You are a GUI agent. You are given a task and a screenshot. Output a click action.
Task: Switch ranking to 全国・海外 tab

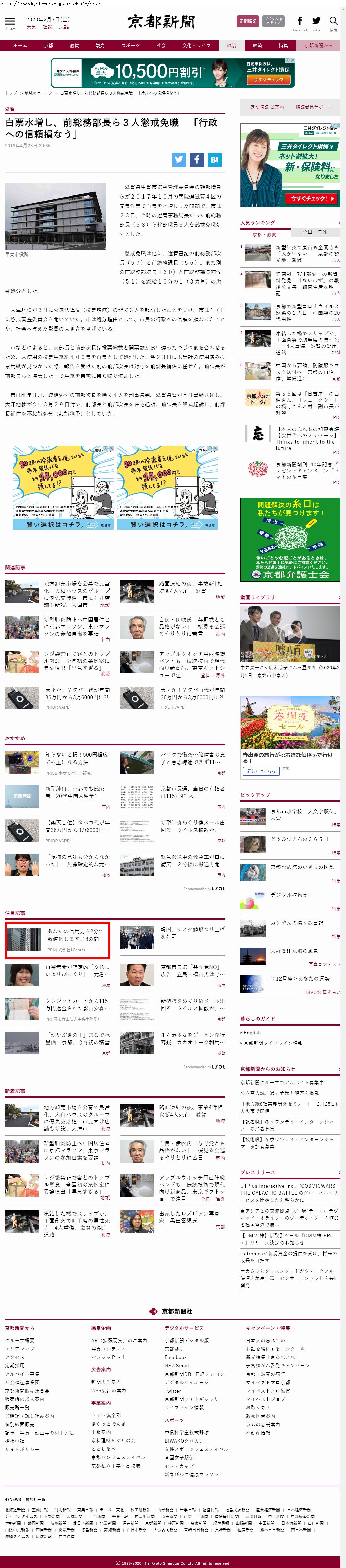314,232
